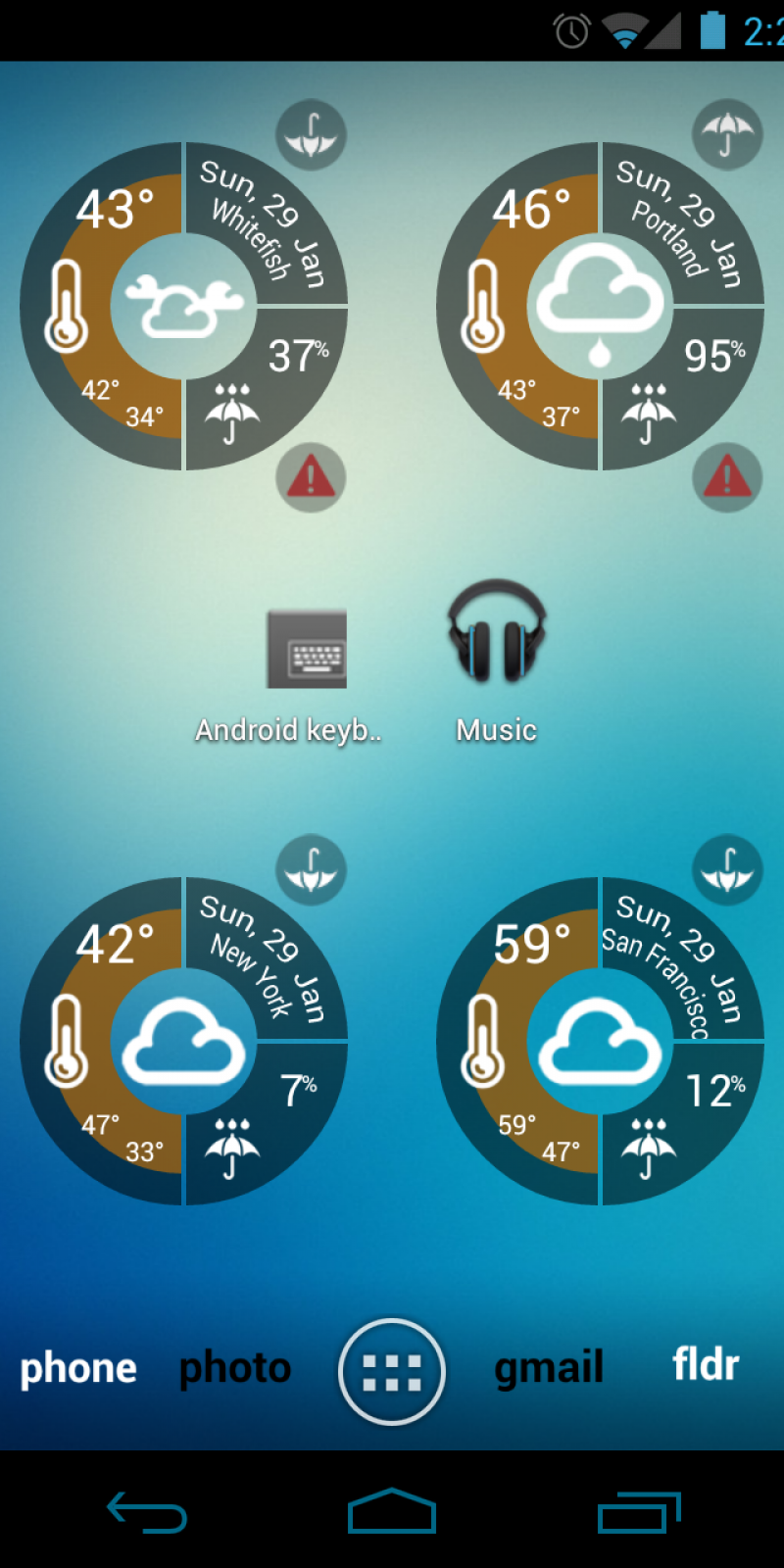Open the San Francisco weather widget
The width and height of the screenshot is (784, 1568).
tap(600, 1041)
